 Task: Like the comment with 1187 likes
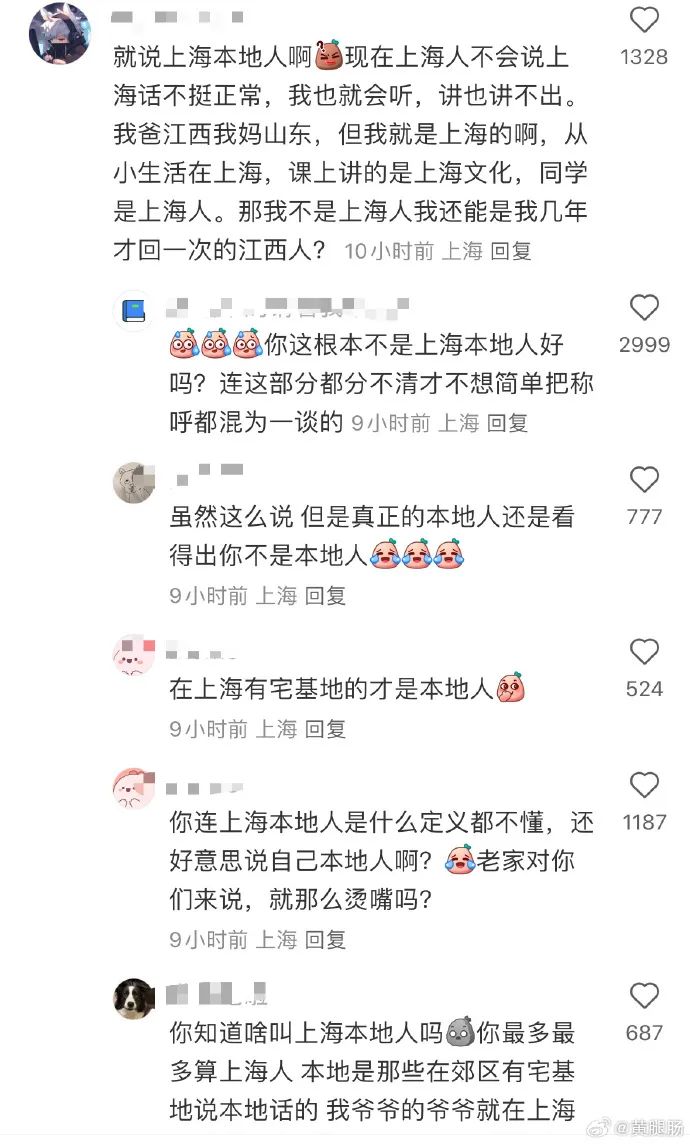pyautogui.click(x=644, y=785)
